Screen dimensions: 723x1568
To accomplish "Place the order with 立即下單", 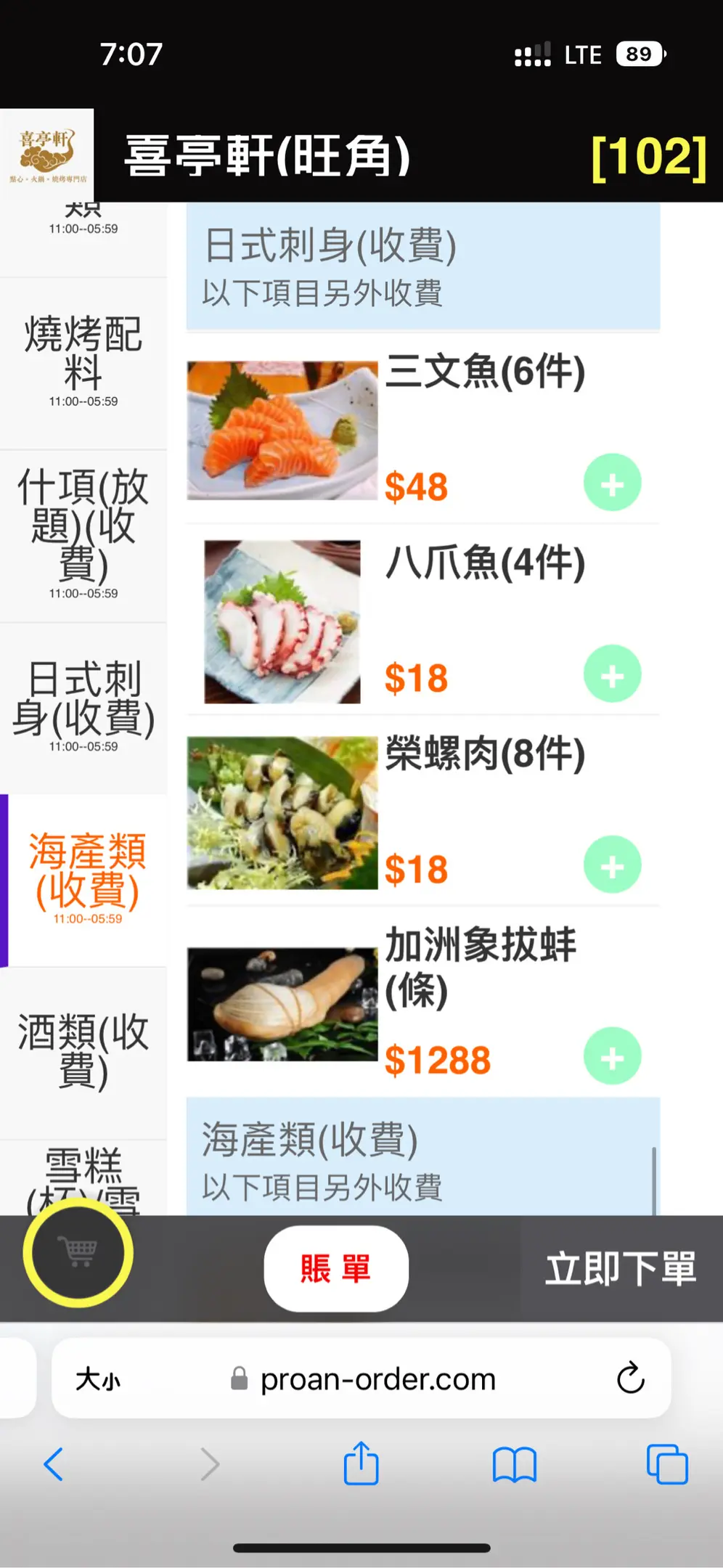I will point(621,1269).
